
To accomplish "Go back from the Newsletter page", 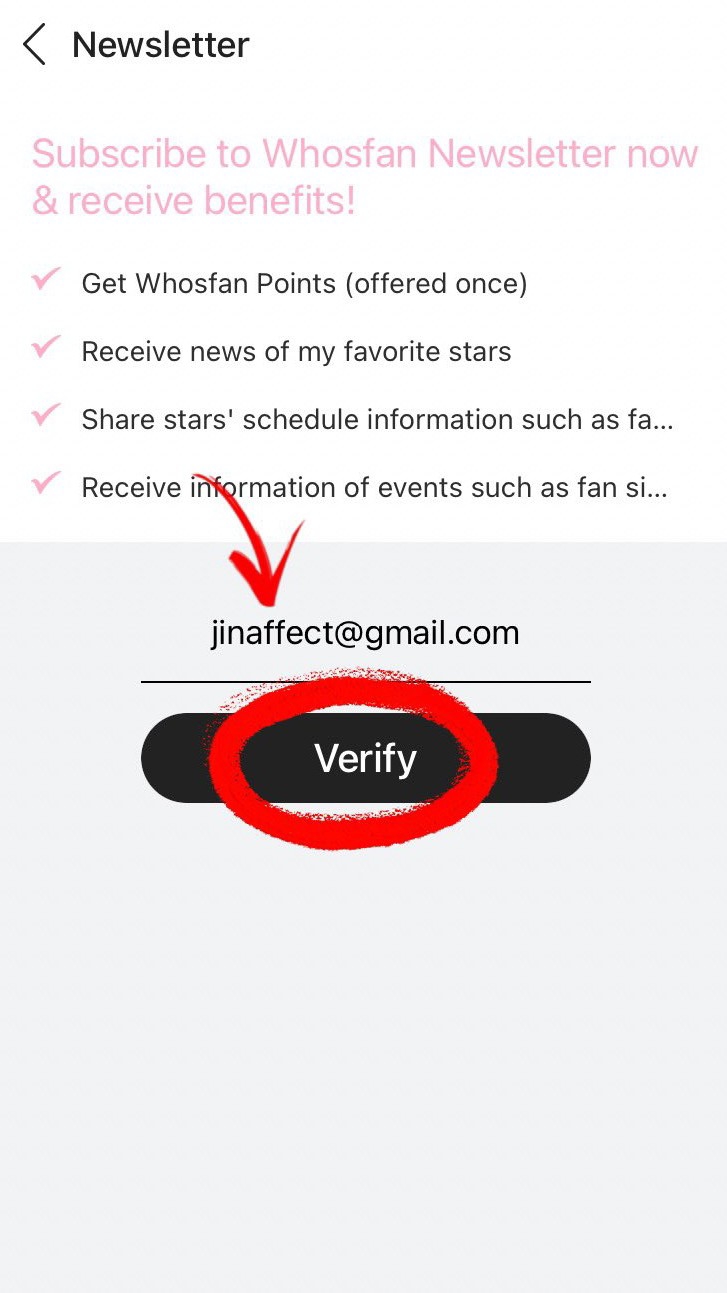I will [x=35, y=45].
